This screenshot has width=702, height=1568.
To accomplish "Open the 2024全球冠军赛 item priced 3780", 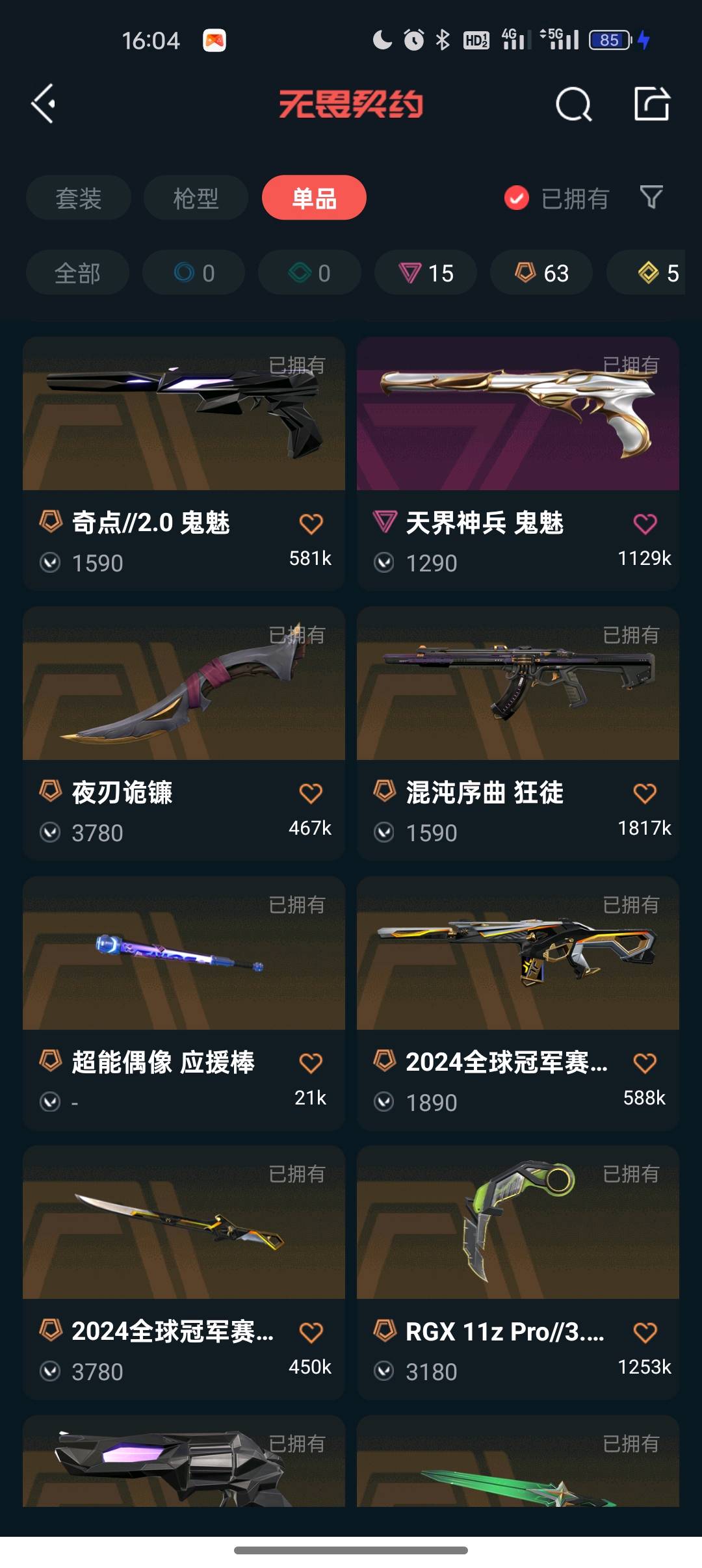I will [x=184, y=1272].
